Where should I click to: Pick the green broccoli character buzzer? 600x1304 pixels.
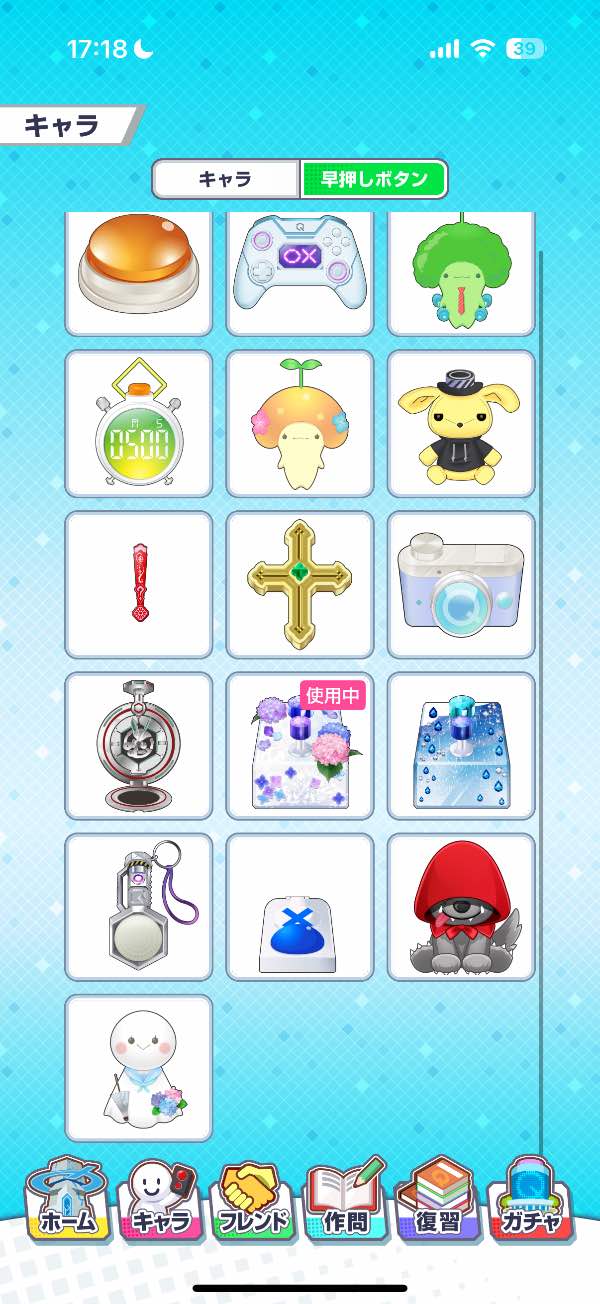coord(461,271)
